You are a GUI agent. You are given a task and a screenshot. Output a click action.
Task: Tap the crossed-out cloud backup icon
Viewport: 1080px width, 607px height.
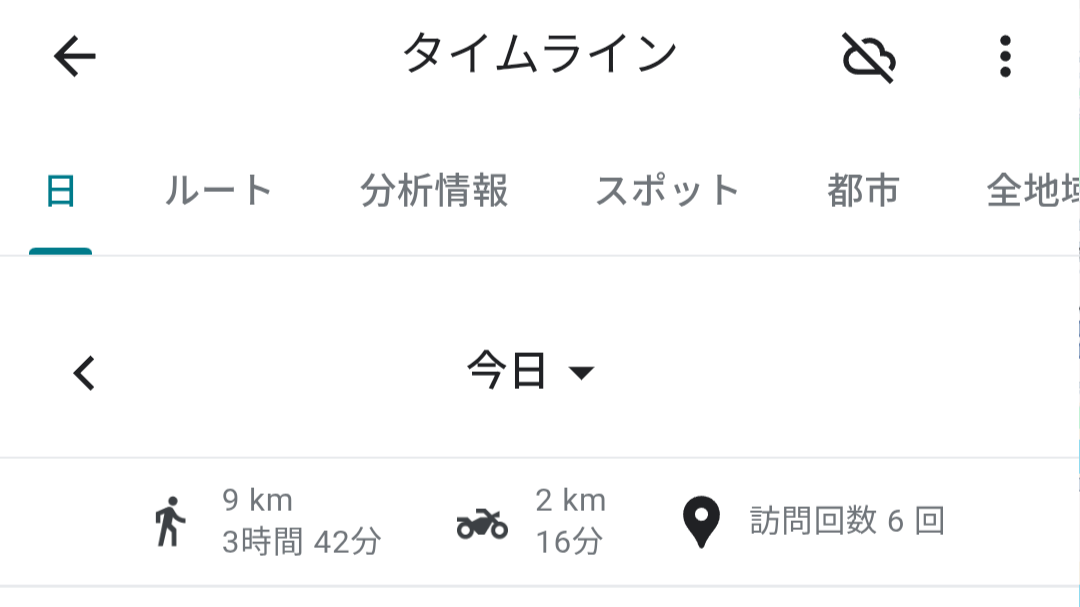click(868, 57)
